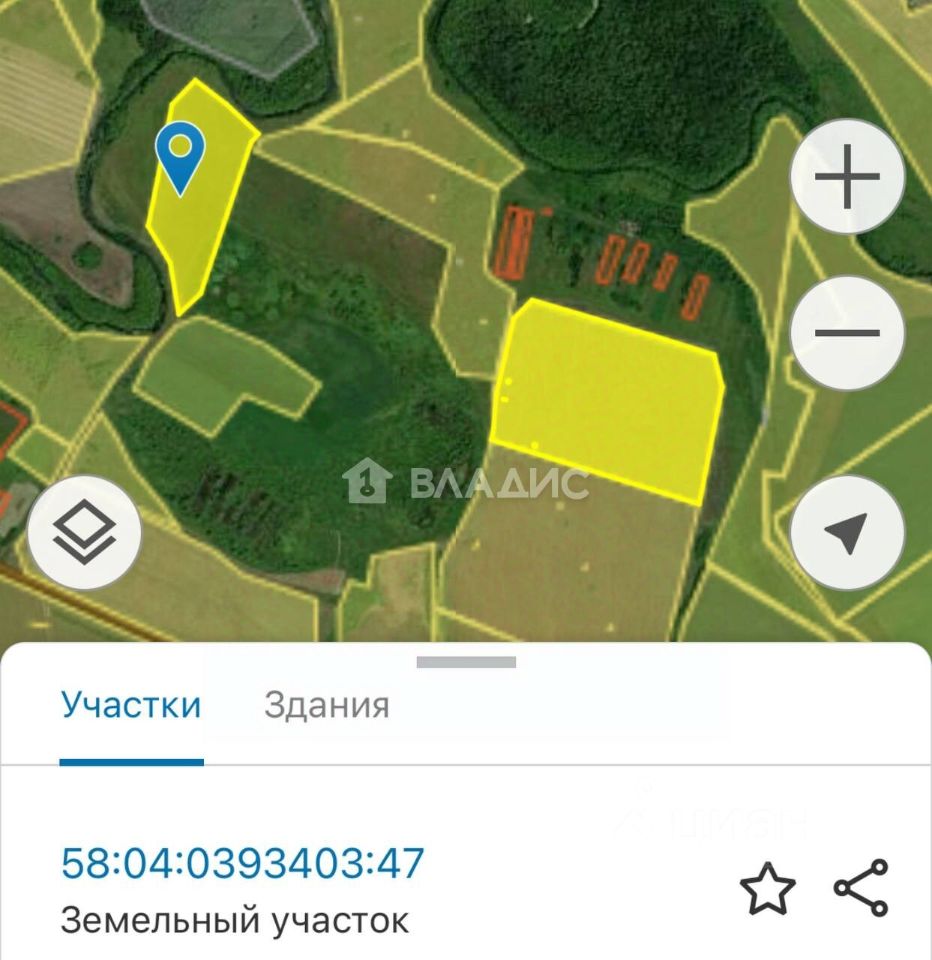
Task: Select the Участки tab
Action: [x=131, y=706]
